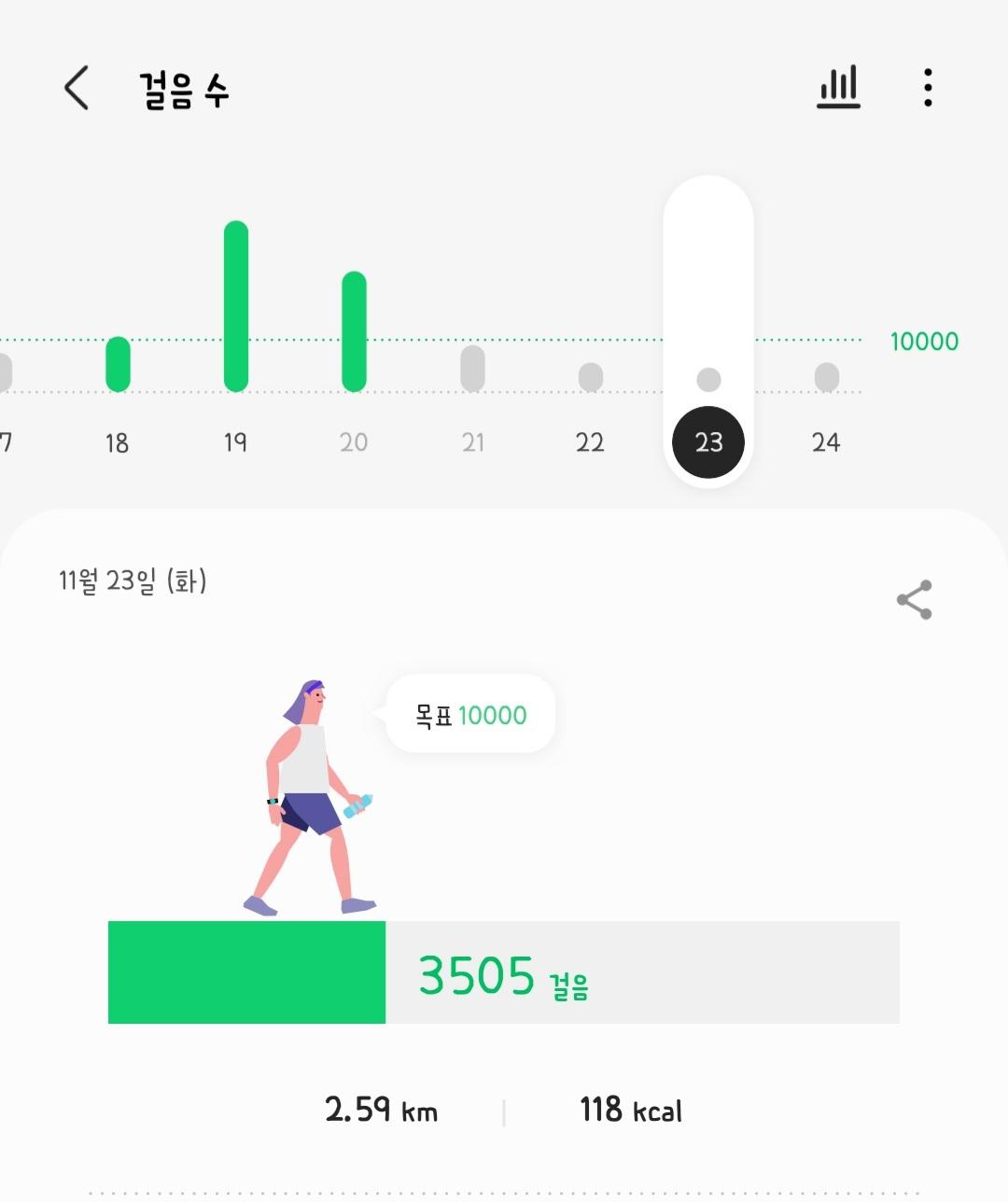The height and width of the screenshot is (1202, 1008).
Task: Open the three-dot overflow menu
Action: 927,89
